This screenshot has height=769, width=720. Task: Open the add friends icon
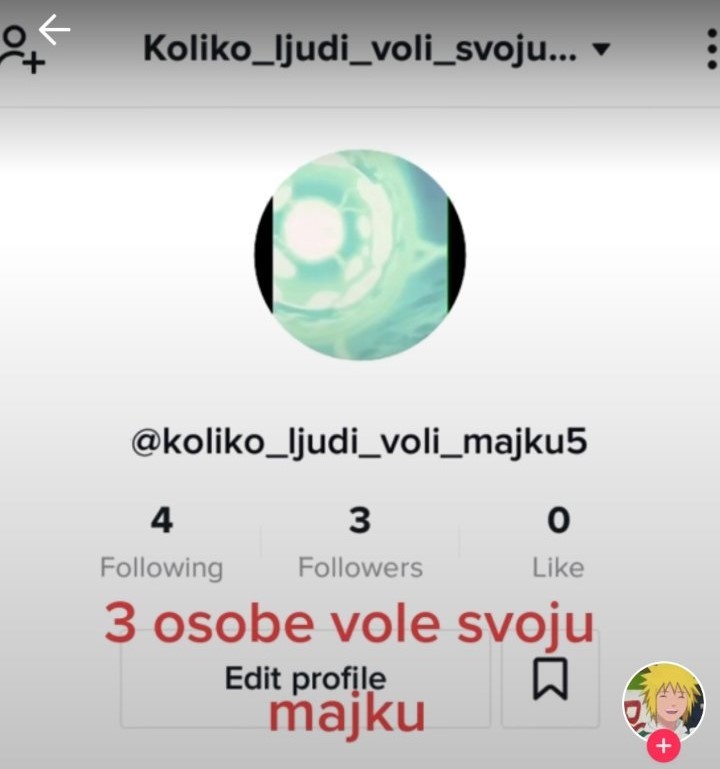pos(20,52)
